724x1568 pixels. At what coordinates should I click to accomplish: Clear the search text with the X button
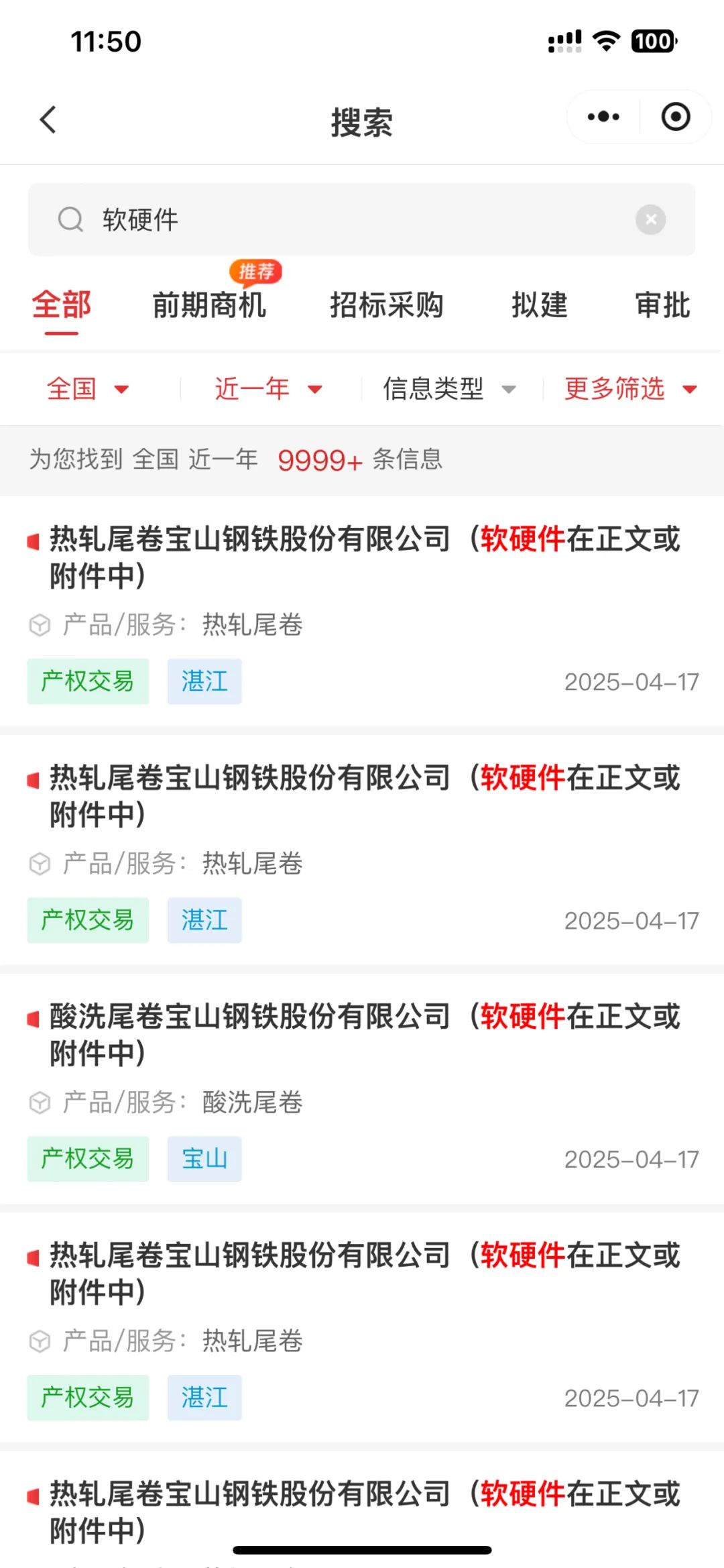tap(650, 219)
